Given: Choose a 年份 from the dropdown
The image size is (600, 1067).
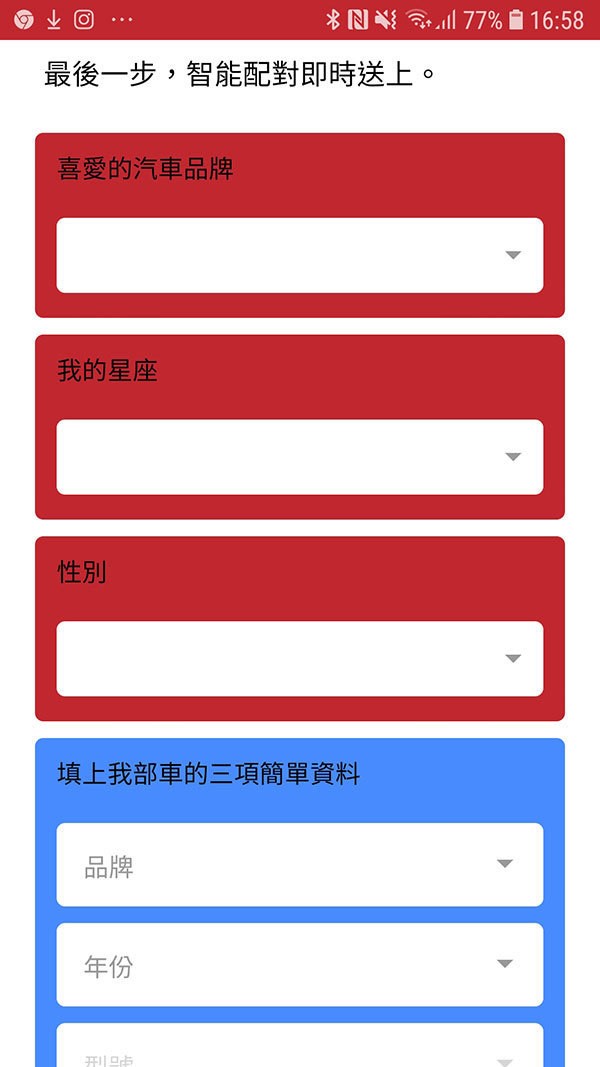Looking at the screenshot, I should coord(299,964).
